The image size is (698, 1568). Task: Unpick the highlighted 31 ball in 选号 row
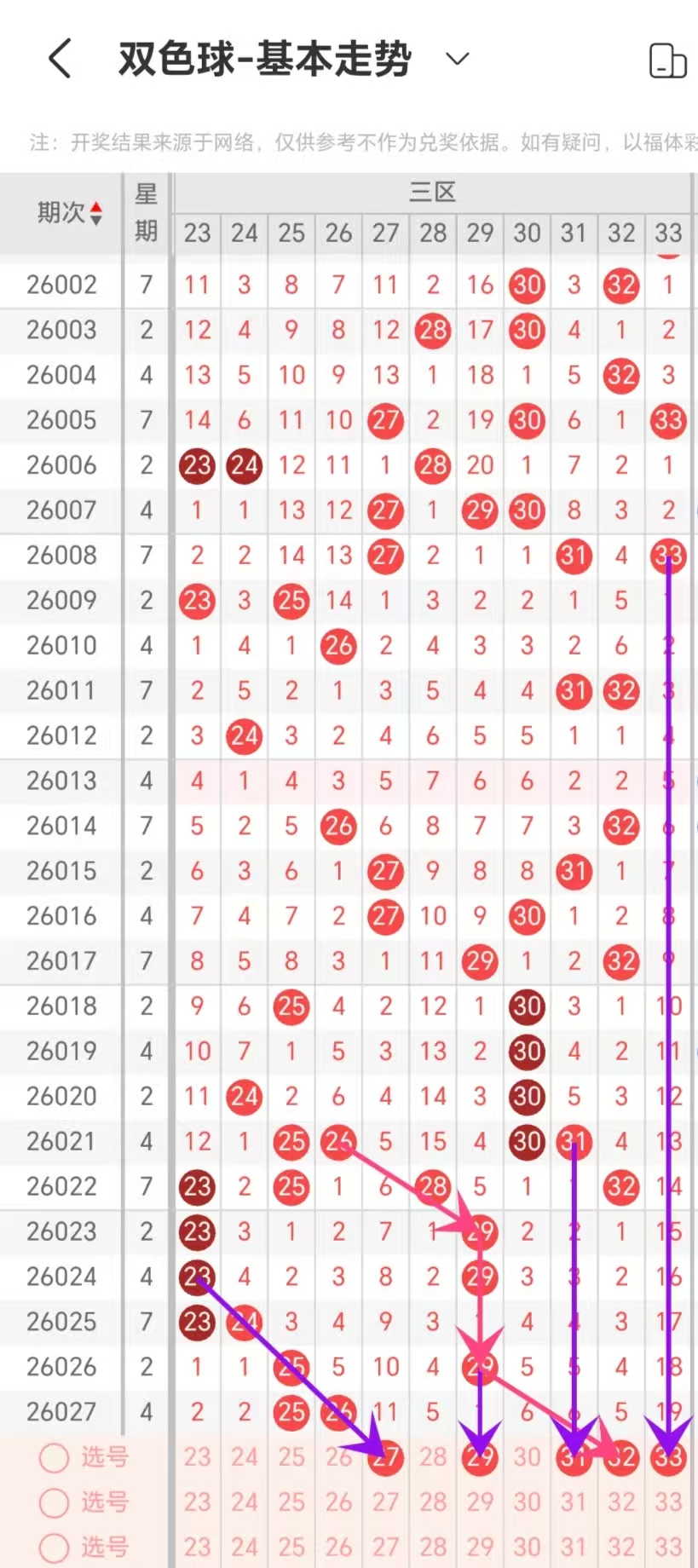pyautogui.click(x=574, y=1458)
